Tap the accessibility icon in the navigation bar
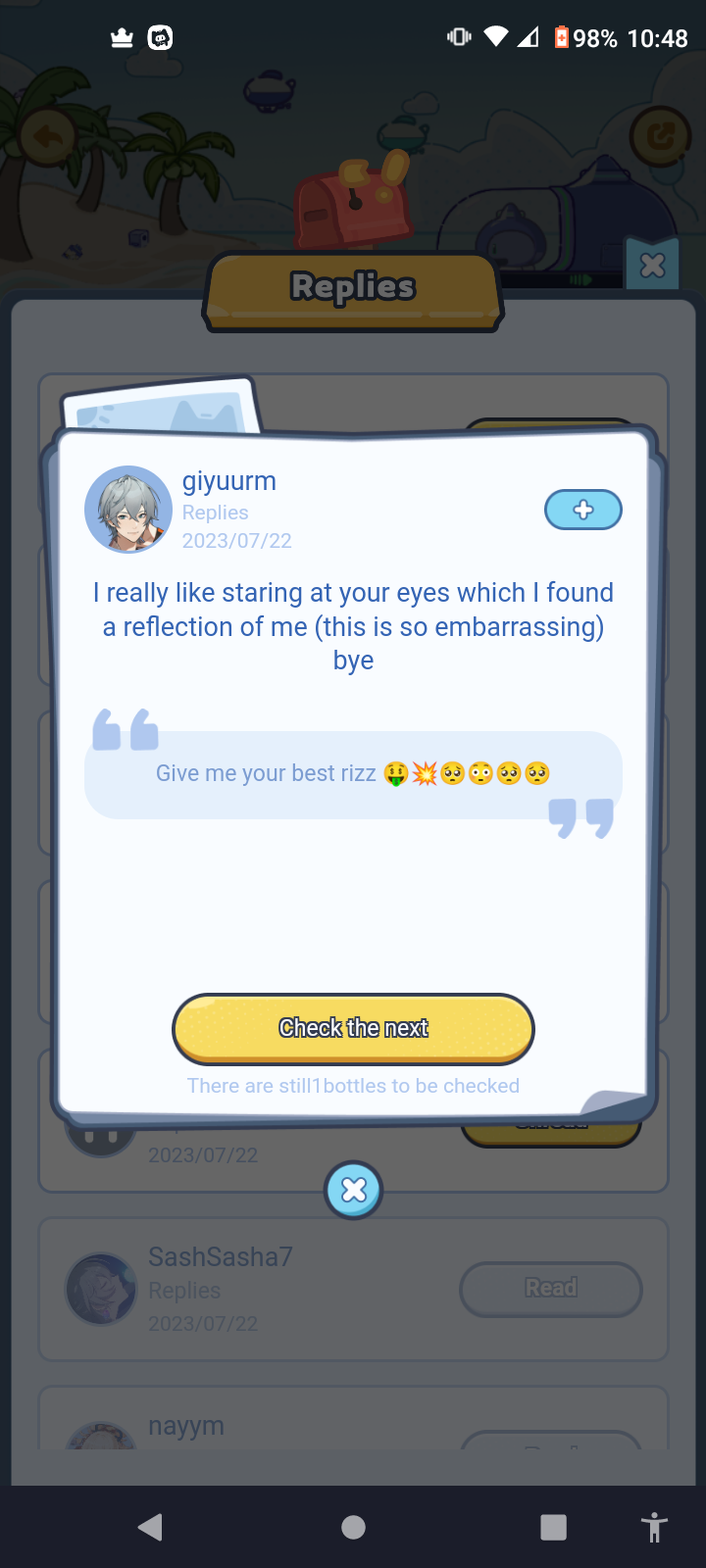The image size is (706, 1568). coord(654,1526)
